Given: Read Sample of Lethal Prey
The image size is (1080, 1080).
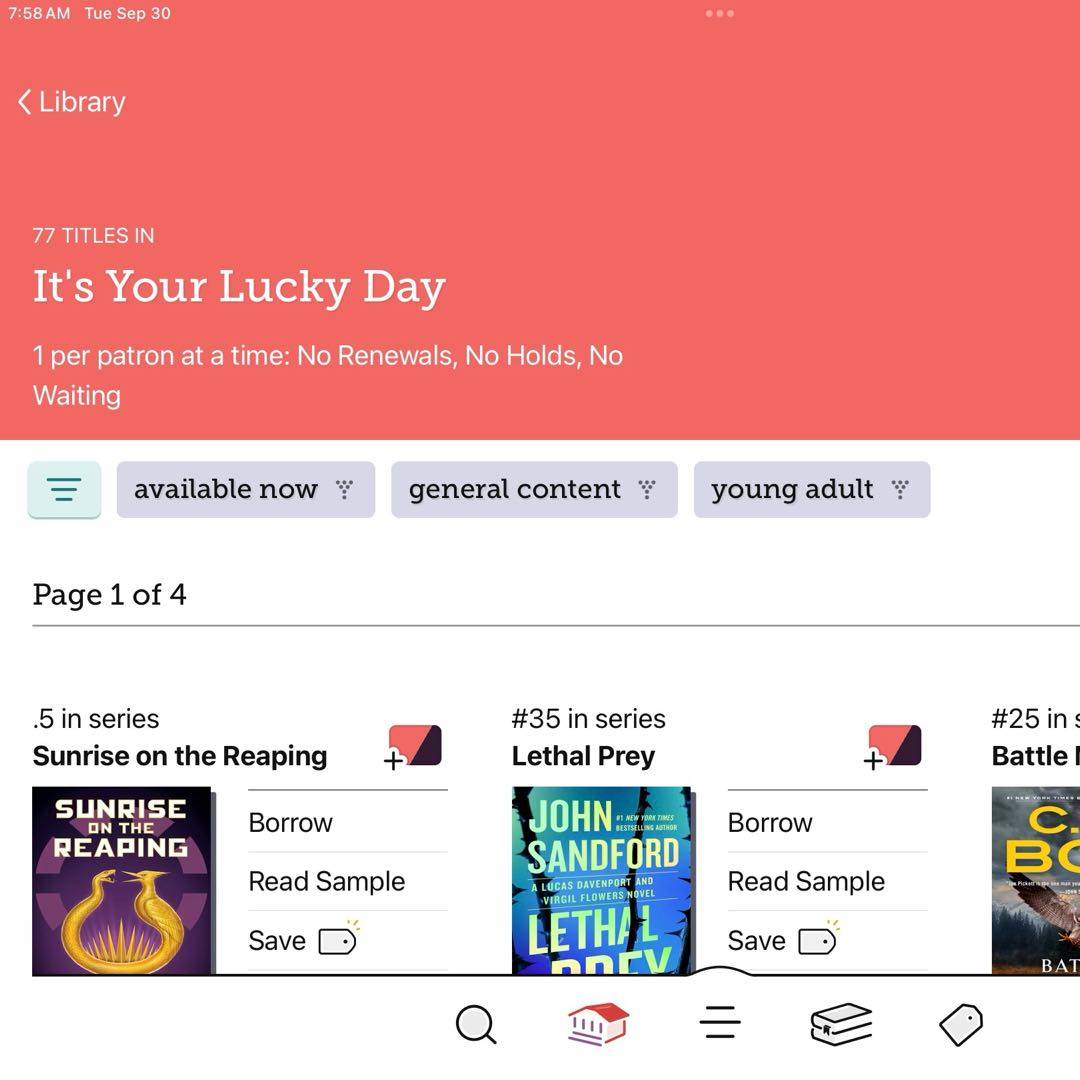Looking at the screenshot, I should 806,882.
